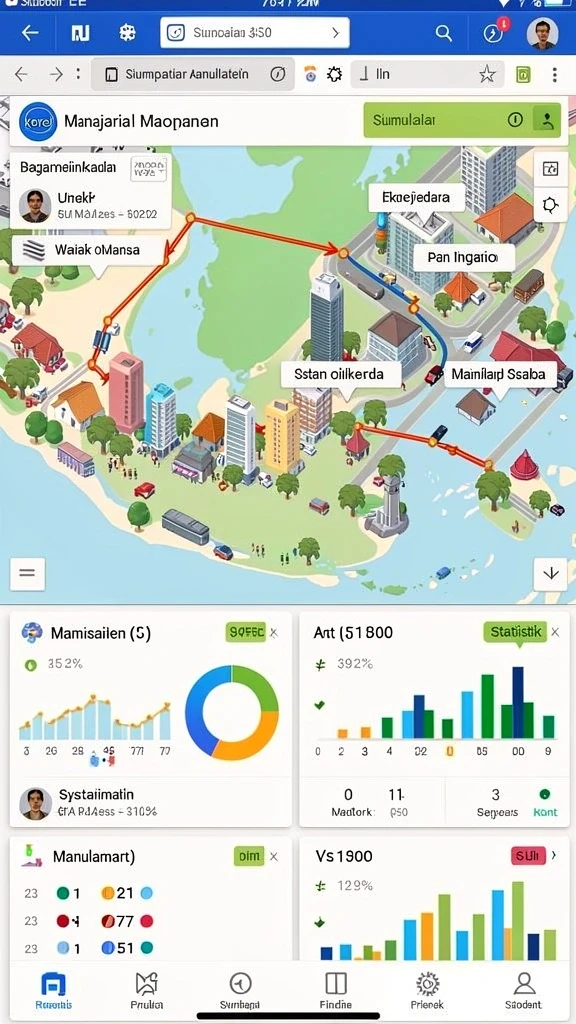Dismiss the Manulamart card
This screenshot has width=576, height=1024.
pos(275,856)
